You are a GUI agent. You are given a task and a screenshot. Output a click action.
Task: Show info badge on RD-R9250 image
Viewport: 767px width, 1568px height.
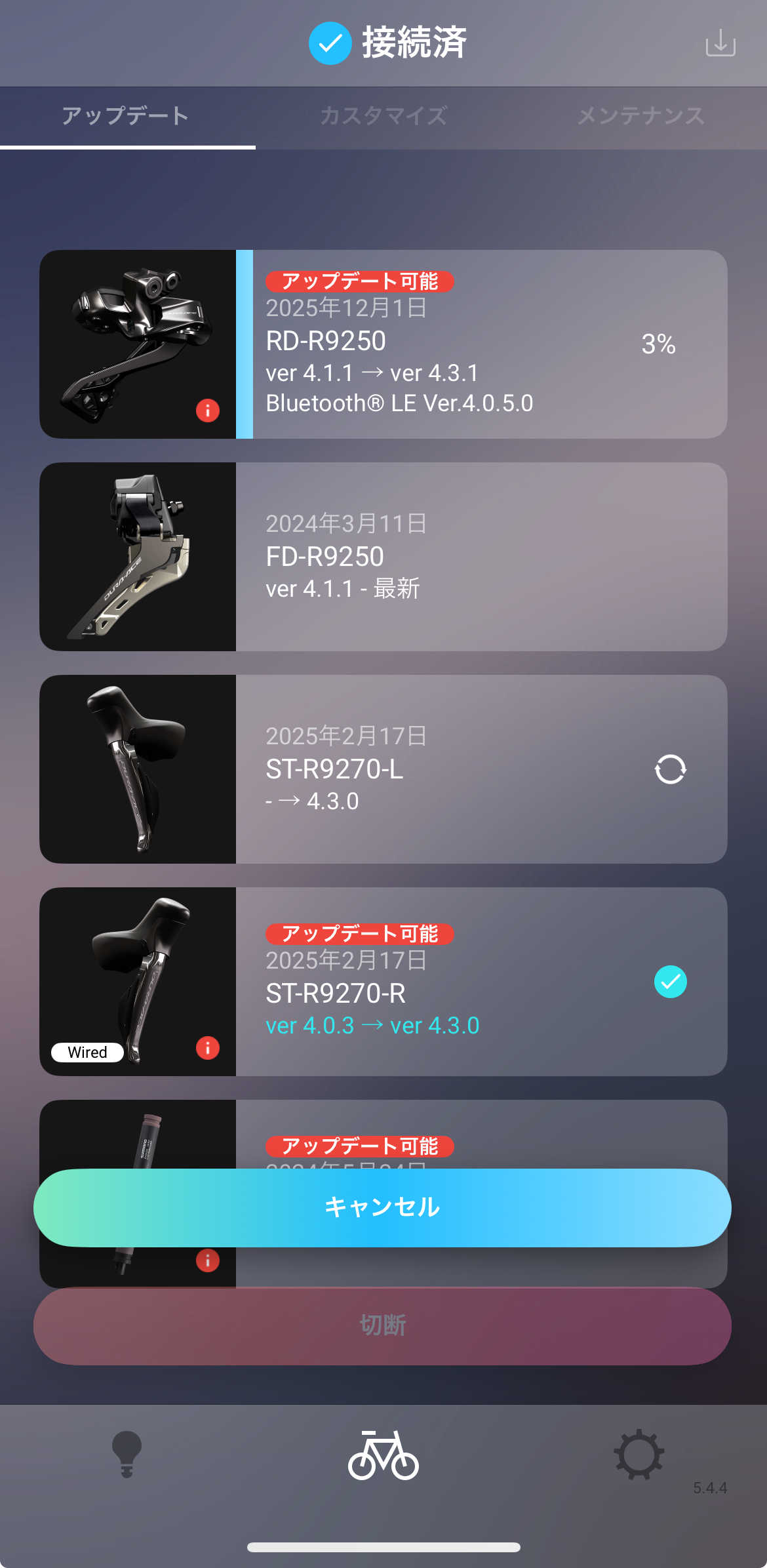click(x=208, y=411)
